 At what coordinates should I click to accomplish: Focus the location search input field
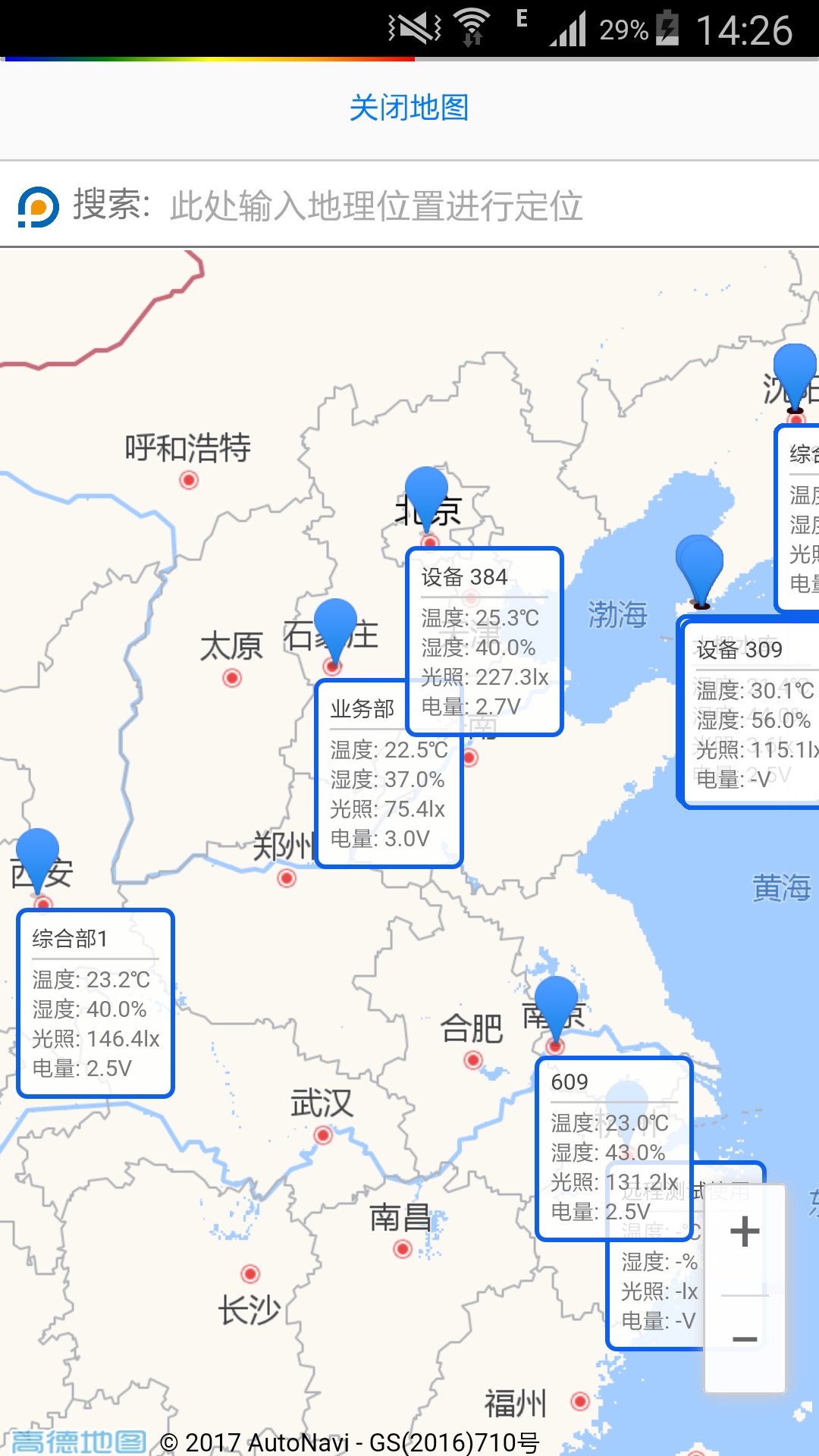409,206
